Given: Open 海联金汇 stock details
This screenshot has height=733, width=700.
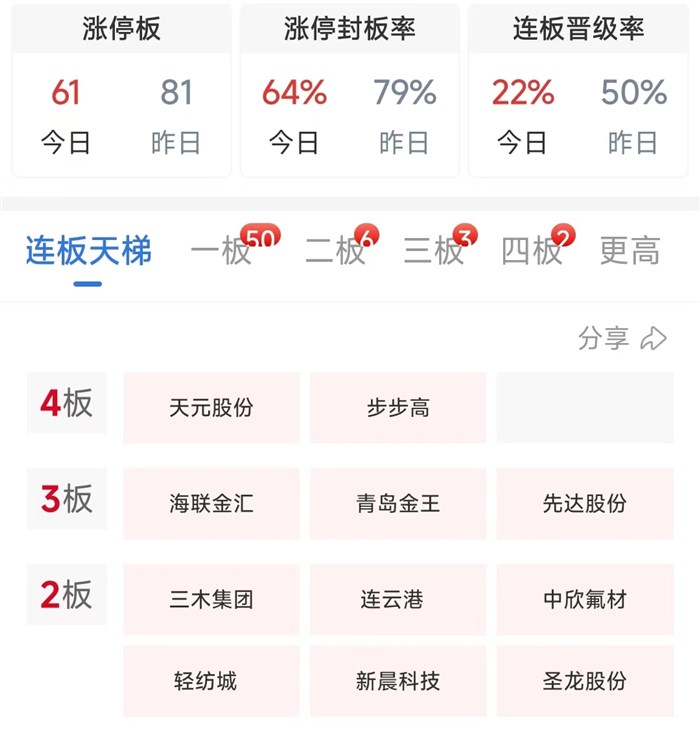Looking at the screenshot, I should (x=211, y=503).
